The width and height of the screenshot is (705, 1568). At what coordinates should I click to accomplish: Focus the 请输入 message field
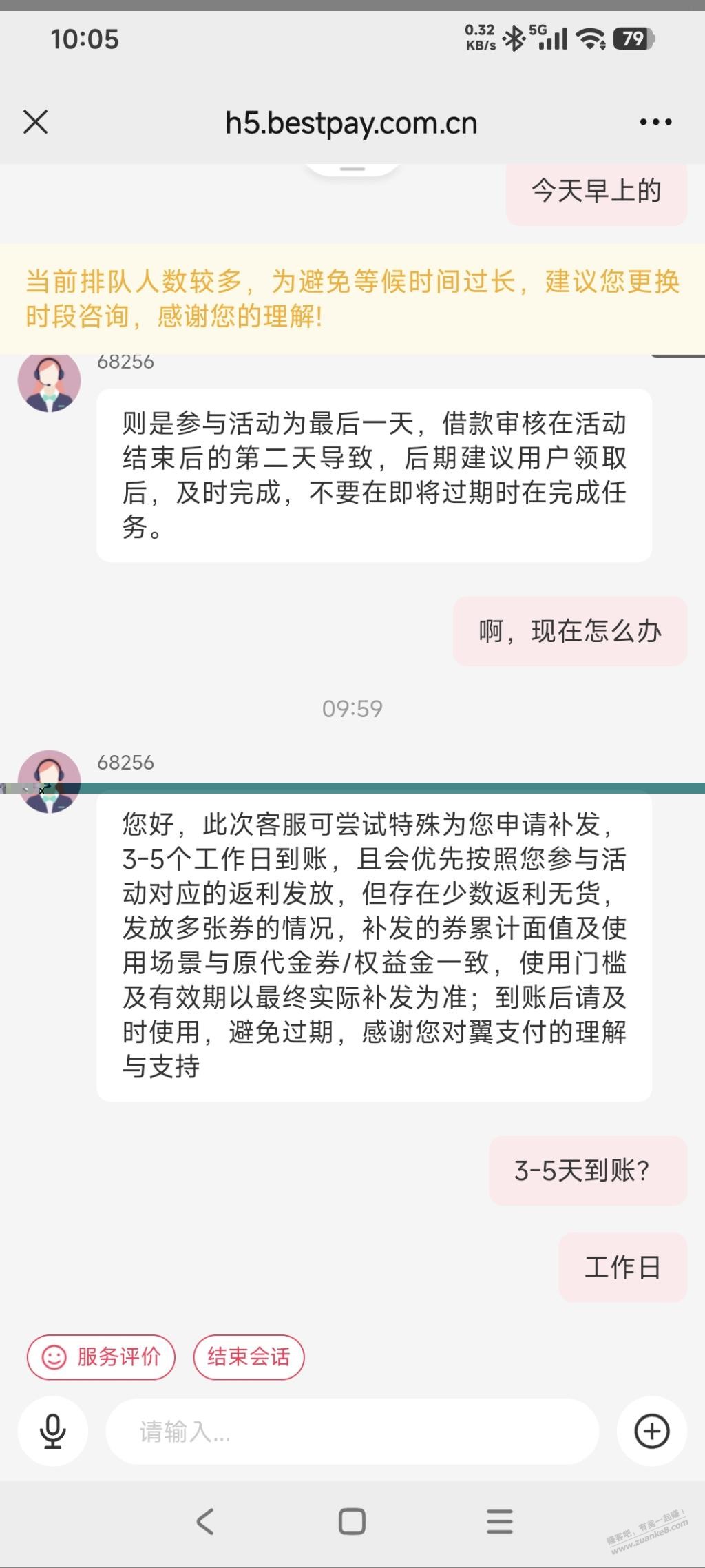[351, 1432]
